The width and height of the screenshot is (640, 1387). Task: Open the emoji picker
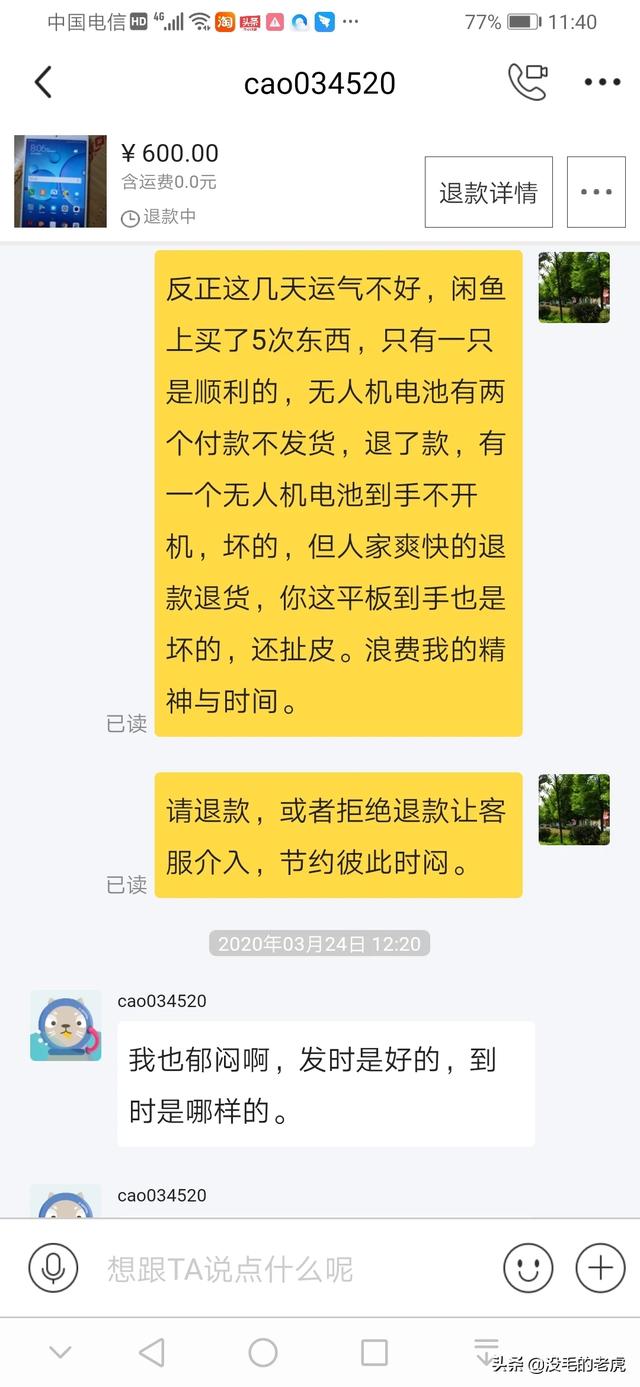[x=528, y=1268]
